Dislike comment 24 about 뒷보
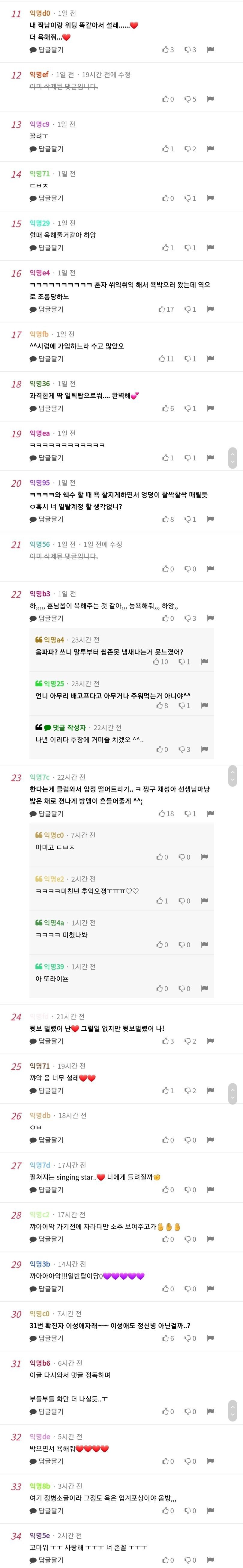243x1568 pixels. point(190,1041)
